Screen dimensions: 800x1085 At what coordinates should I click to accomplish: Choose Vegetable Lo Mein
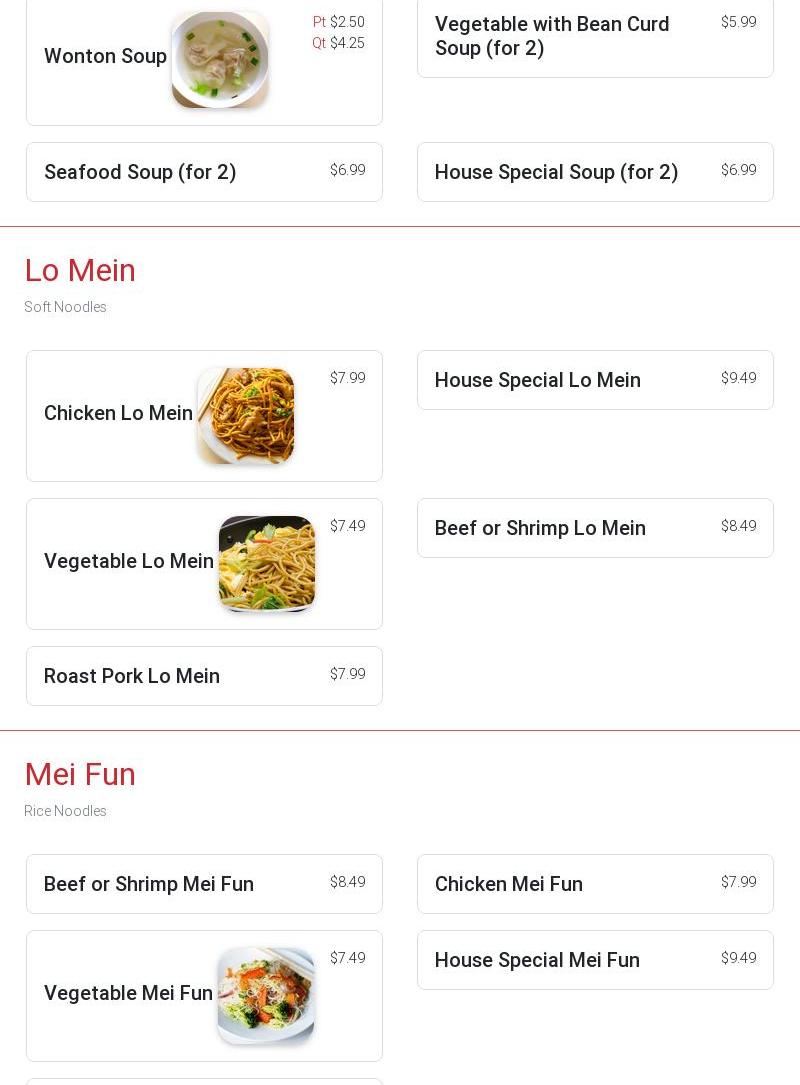pos(129,562)
